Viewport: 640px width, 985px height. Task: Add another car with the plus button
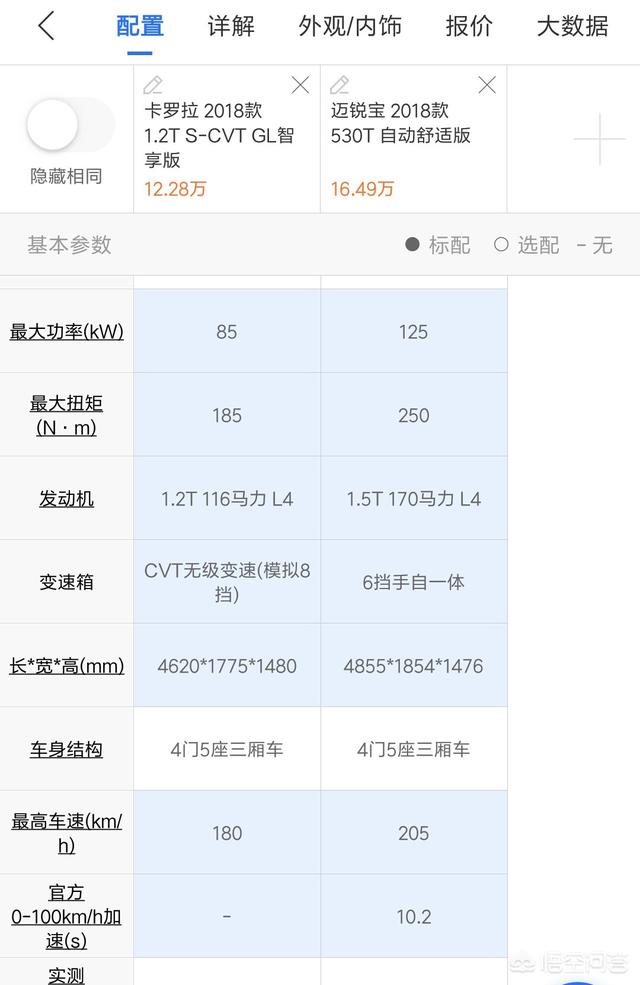pos(599,139)
